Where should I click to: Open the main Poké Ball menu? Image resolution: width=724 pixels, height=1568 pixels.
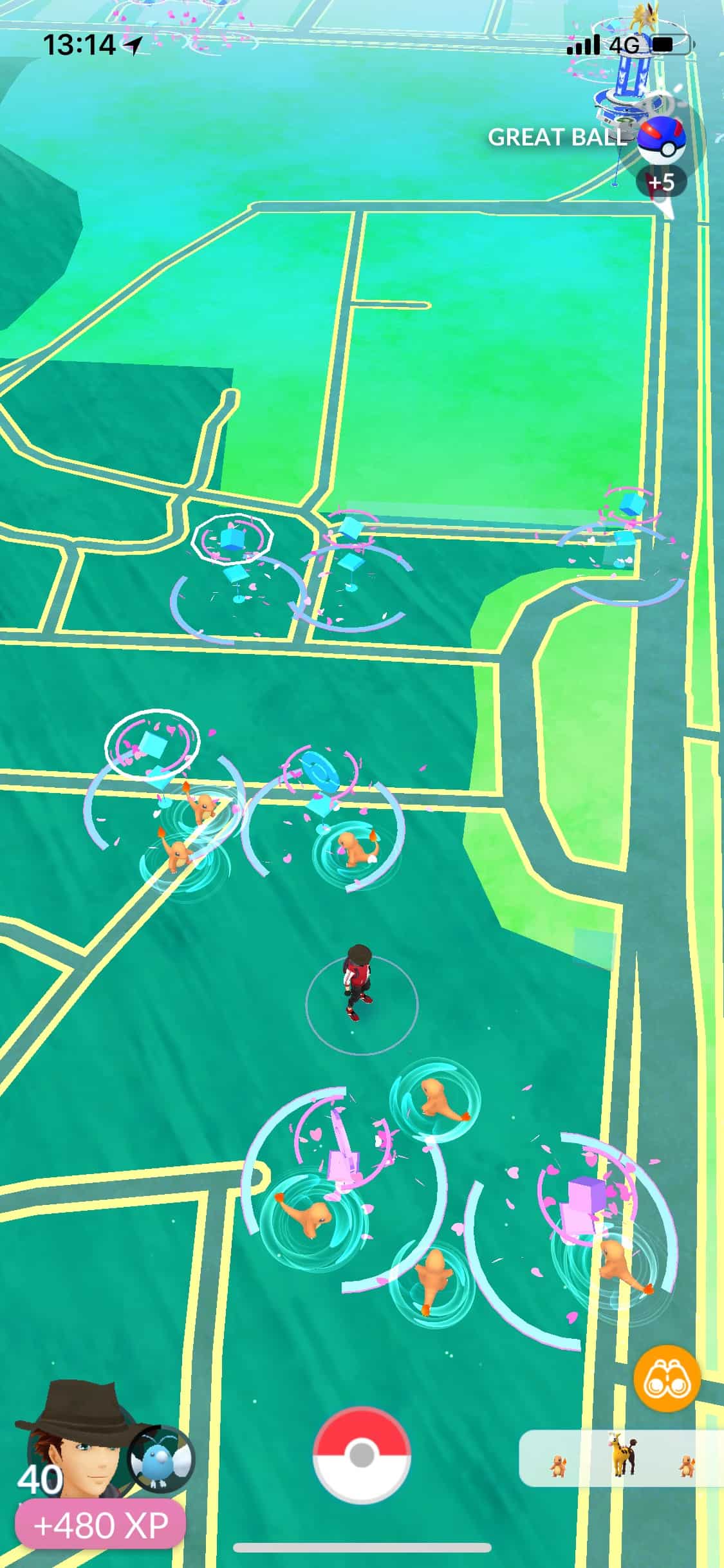[362, 1457]
